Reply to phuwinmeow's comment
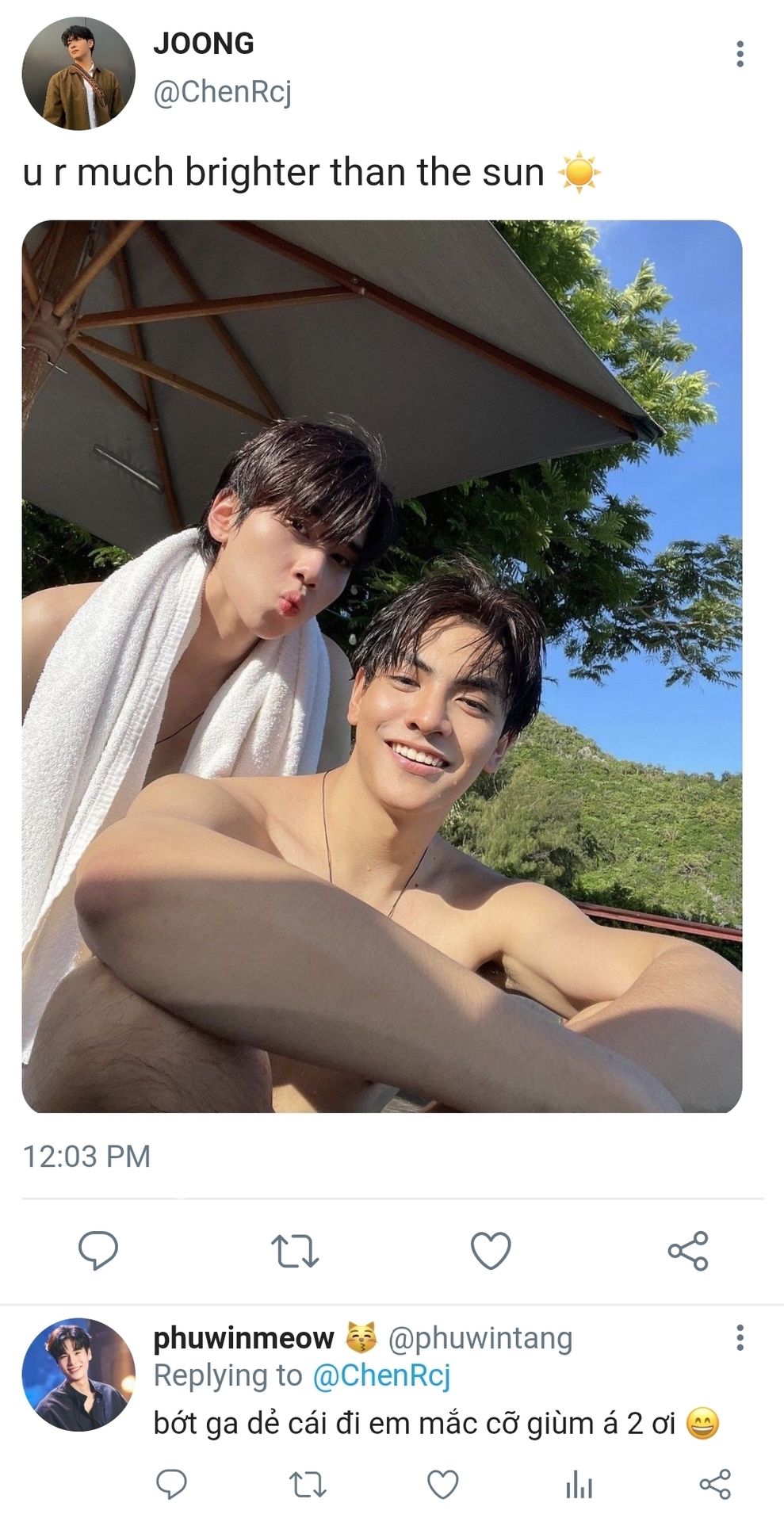Viewport: 784px width, 1522px height. pyautogui.click(x=171, y=1484)
